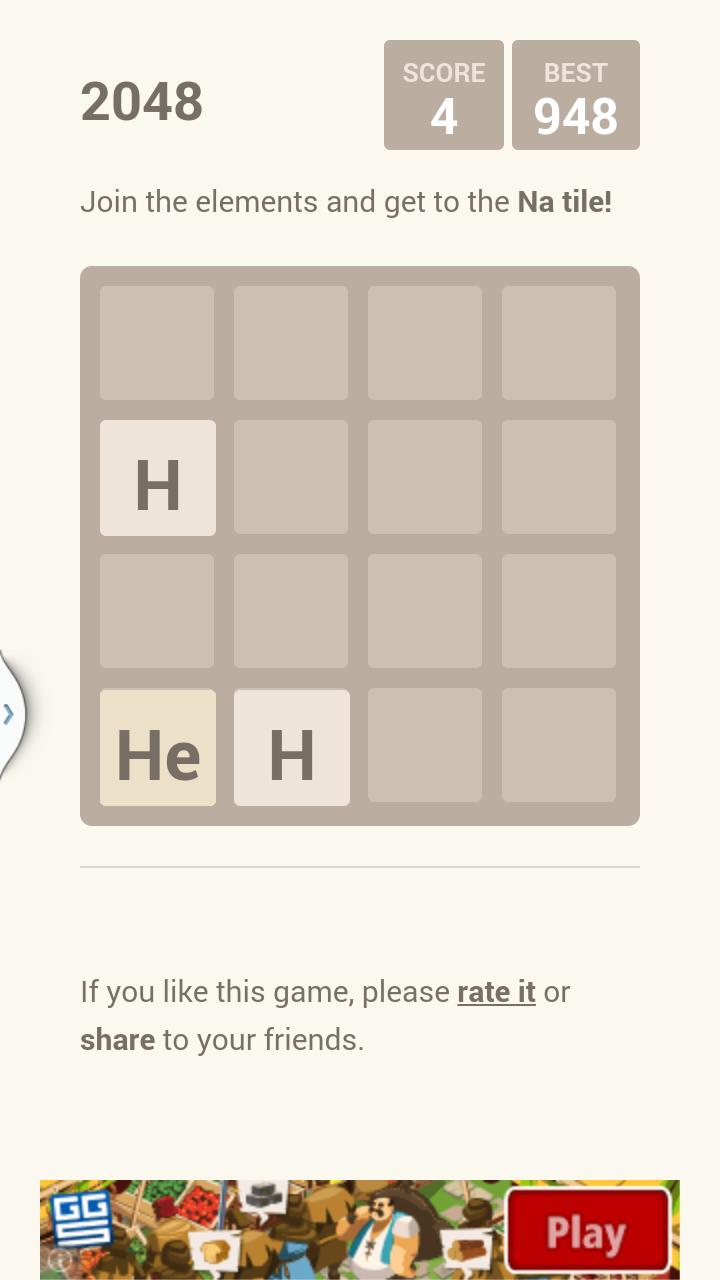Open the rate it link

tap(496, 992)
